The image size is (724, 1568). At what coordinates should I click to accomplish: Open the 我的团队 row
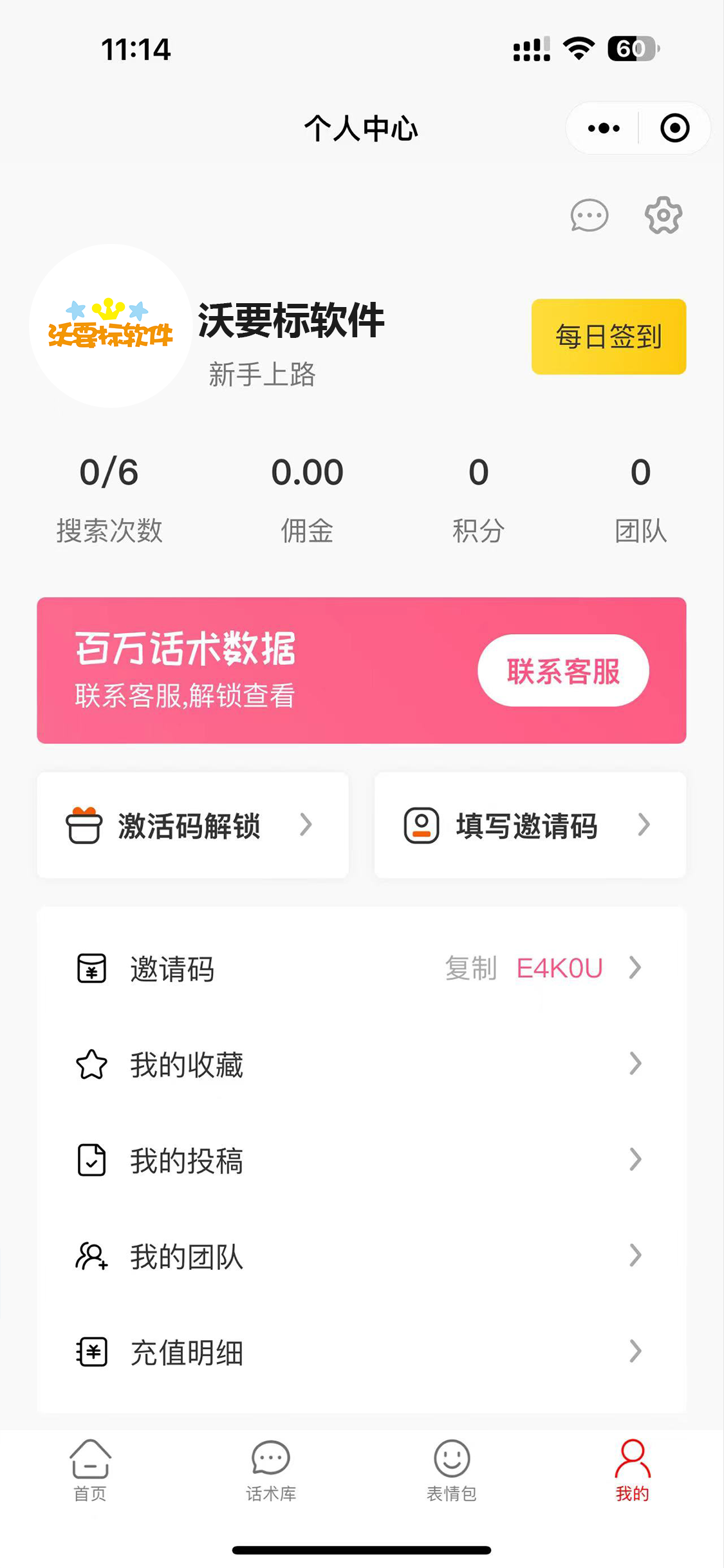362,1256
